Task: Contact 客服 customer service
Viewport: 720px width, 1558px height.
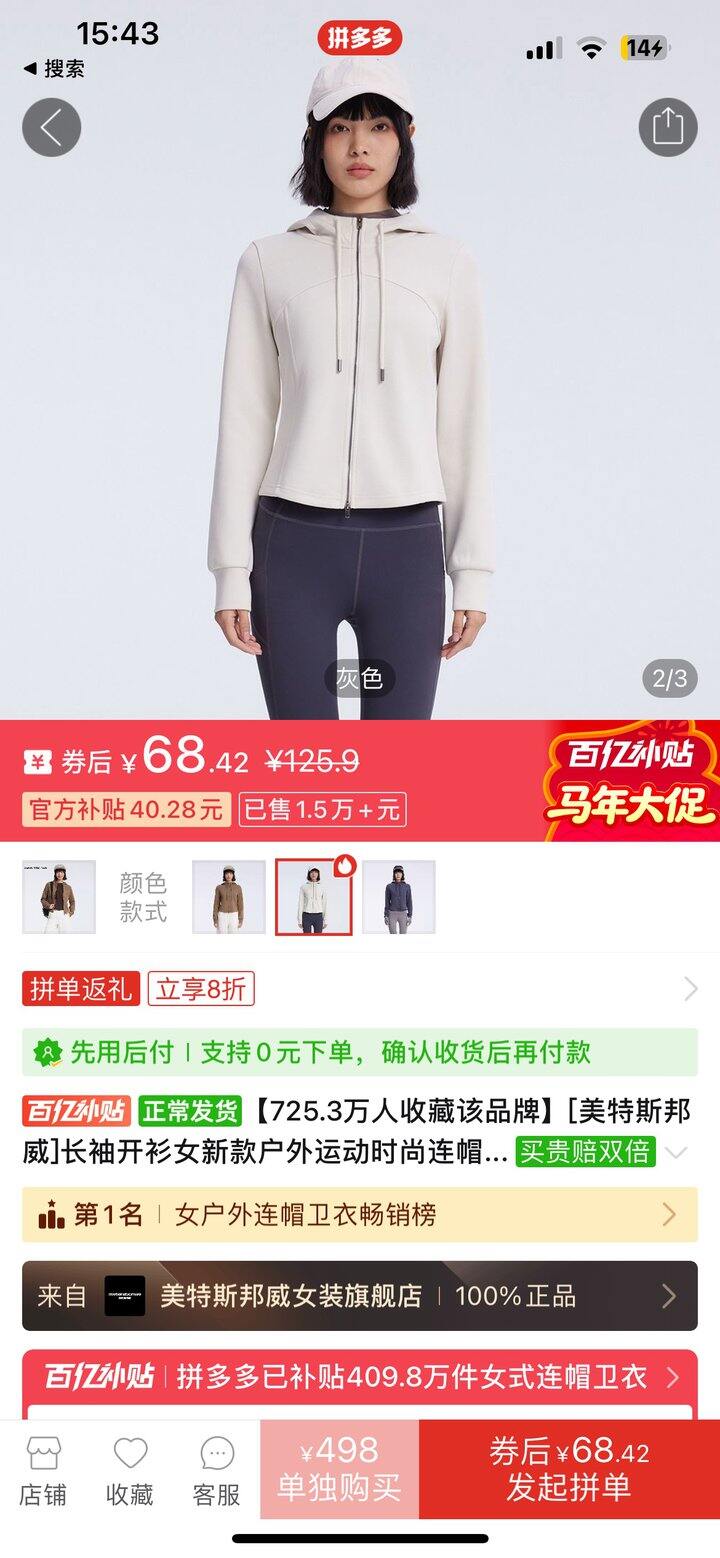Action: coord(217,1470)
